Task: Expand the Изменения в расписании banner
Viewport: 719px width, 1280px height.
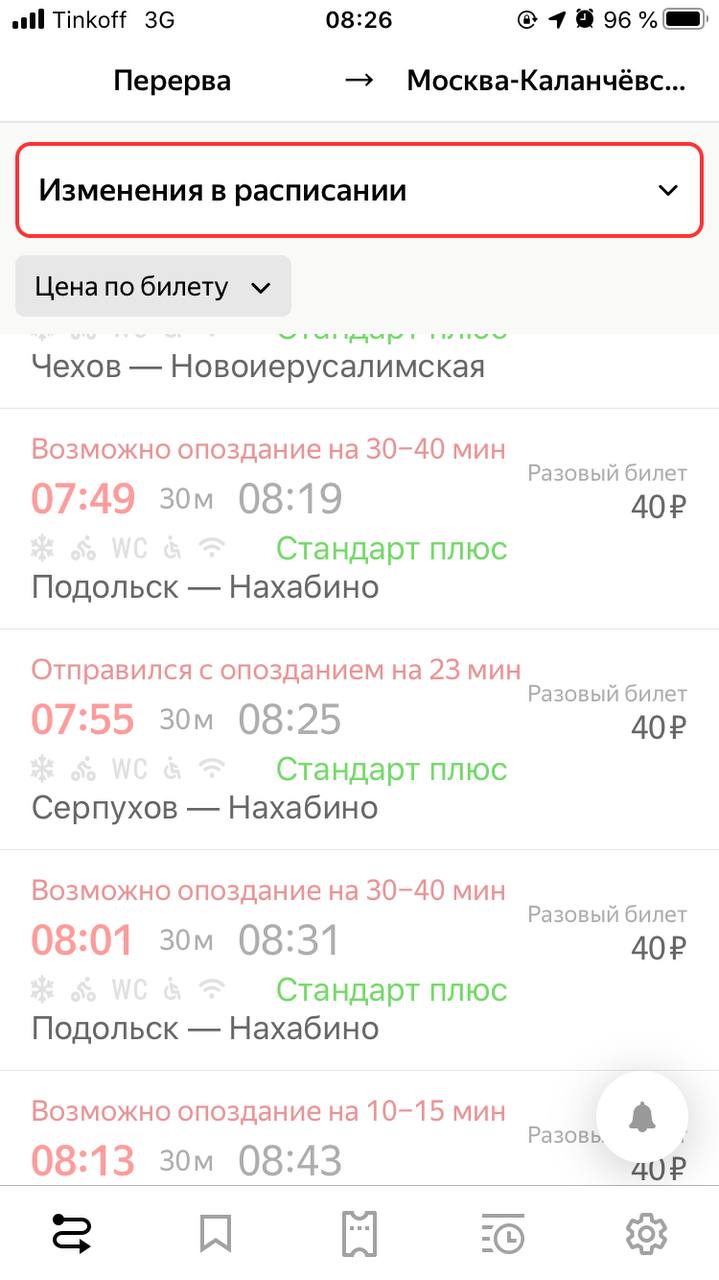Action: tap(359, 190)
